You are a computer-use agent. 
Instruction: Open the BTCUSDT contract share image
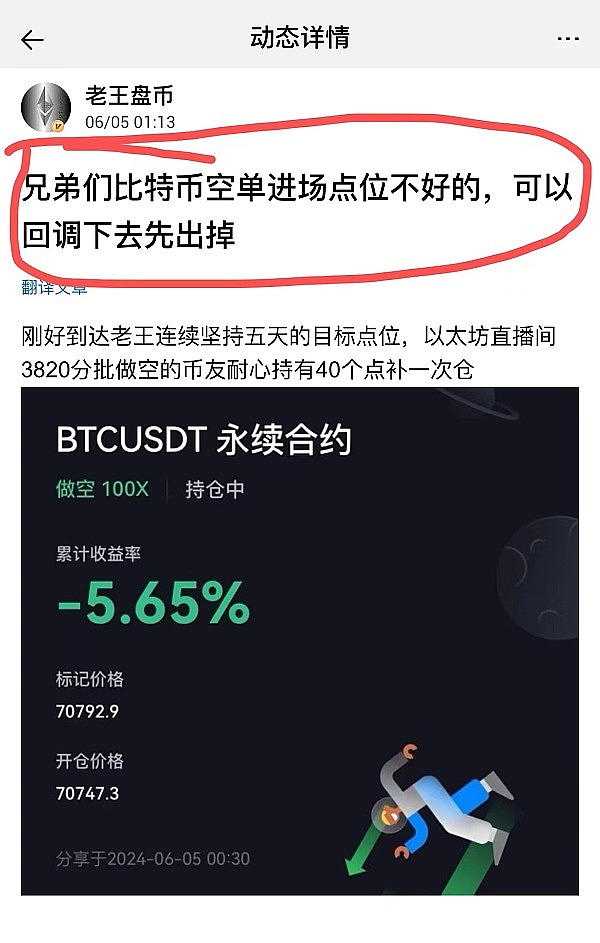tap(300, 640)
